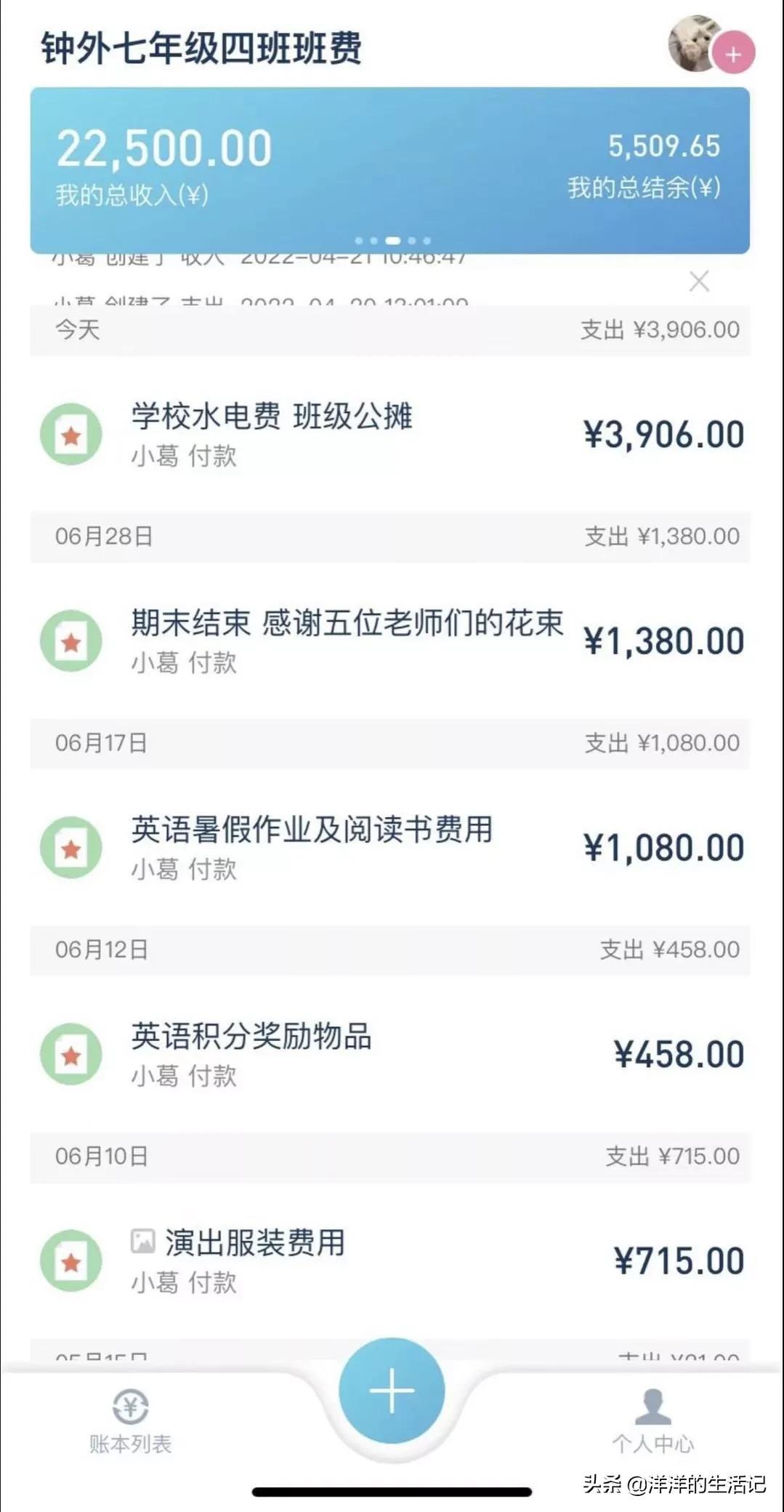The height and width of the screenshot is (1512, 784).
Task: View the 期末结束 感谢五位老师们的花束 record
Action: (x=391, y=641)
